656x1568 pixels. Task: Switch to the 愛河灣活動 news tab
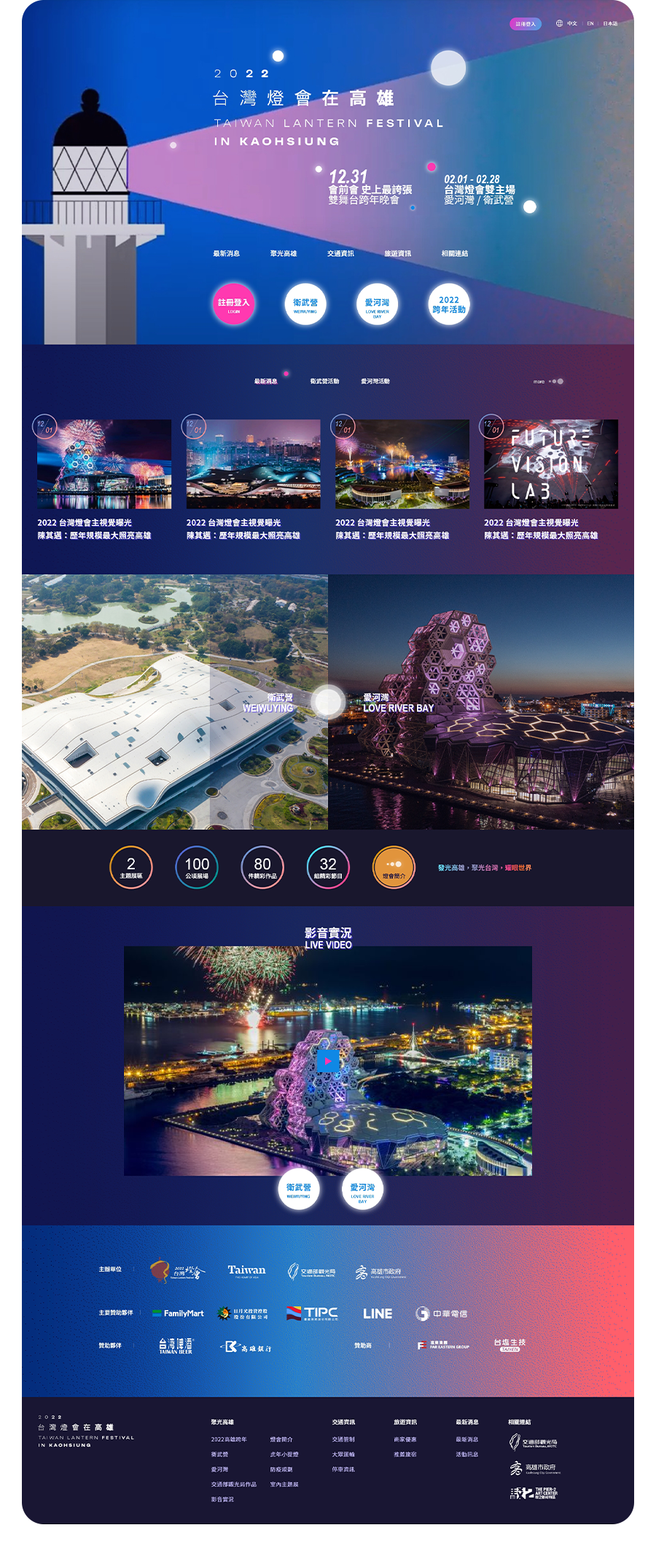375,381
